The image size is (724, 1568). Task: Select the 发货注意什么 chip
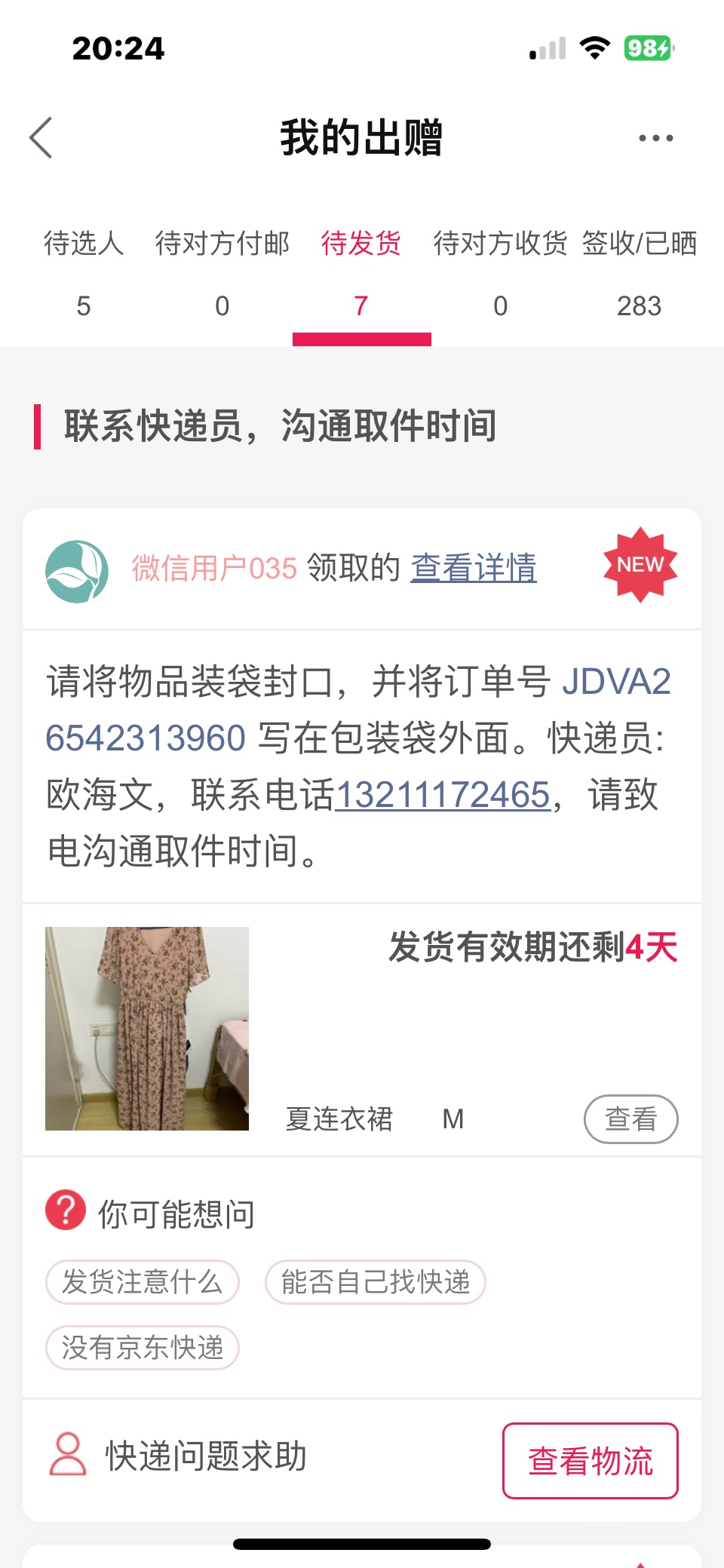pos(143,1282)
